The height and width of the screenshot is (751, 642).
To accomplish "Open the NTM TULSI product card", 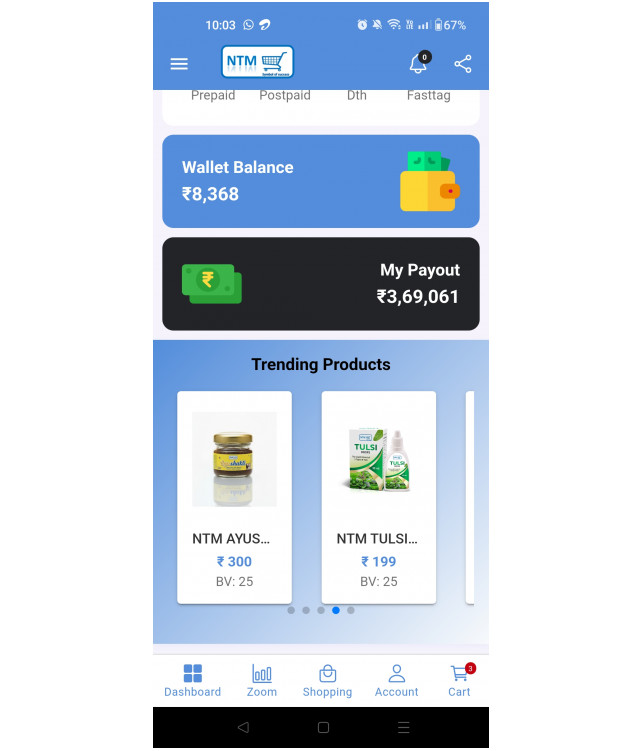I will pyautogui.click(x=378, y=497).
